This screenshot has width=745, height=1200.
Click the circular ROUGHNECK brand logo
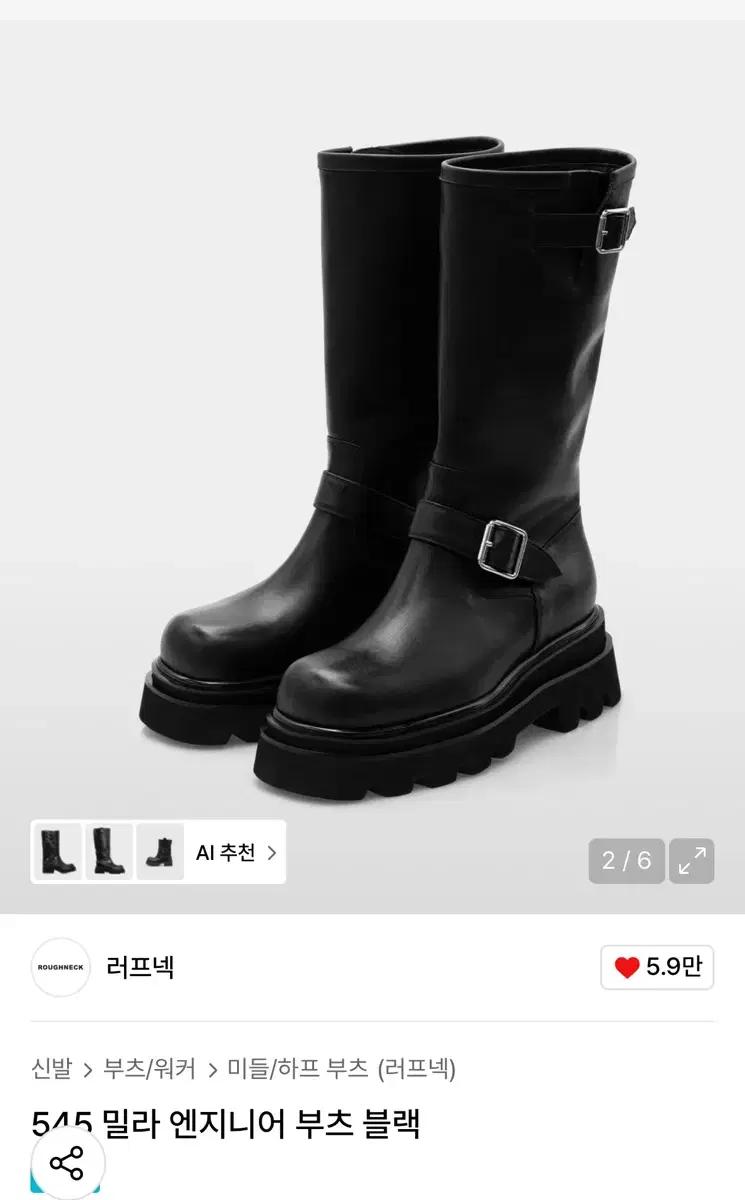coord(62,967)
